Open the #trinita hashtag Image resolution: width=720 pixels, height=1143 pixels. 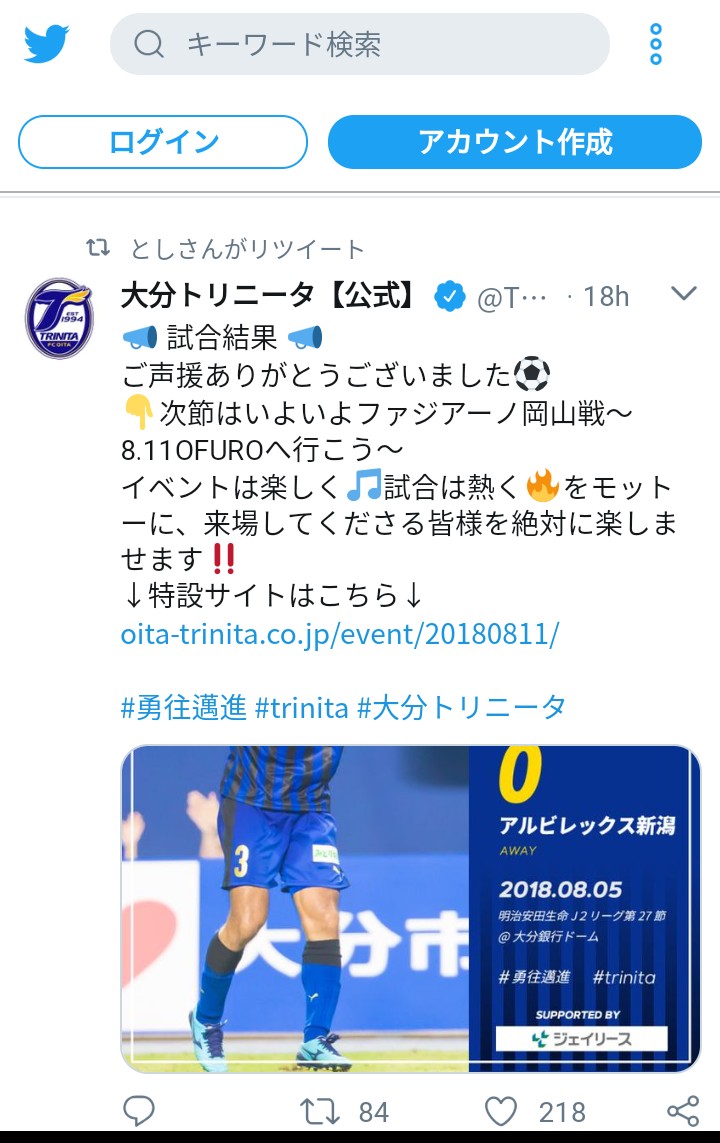(302, 708)
